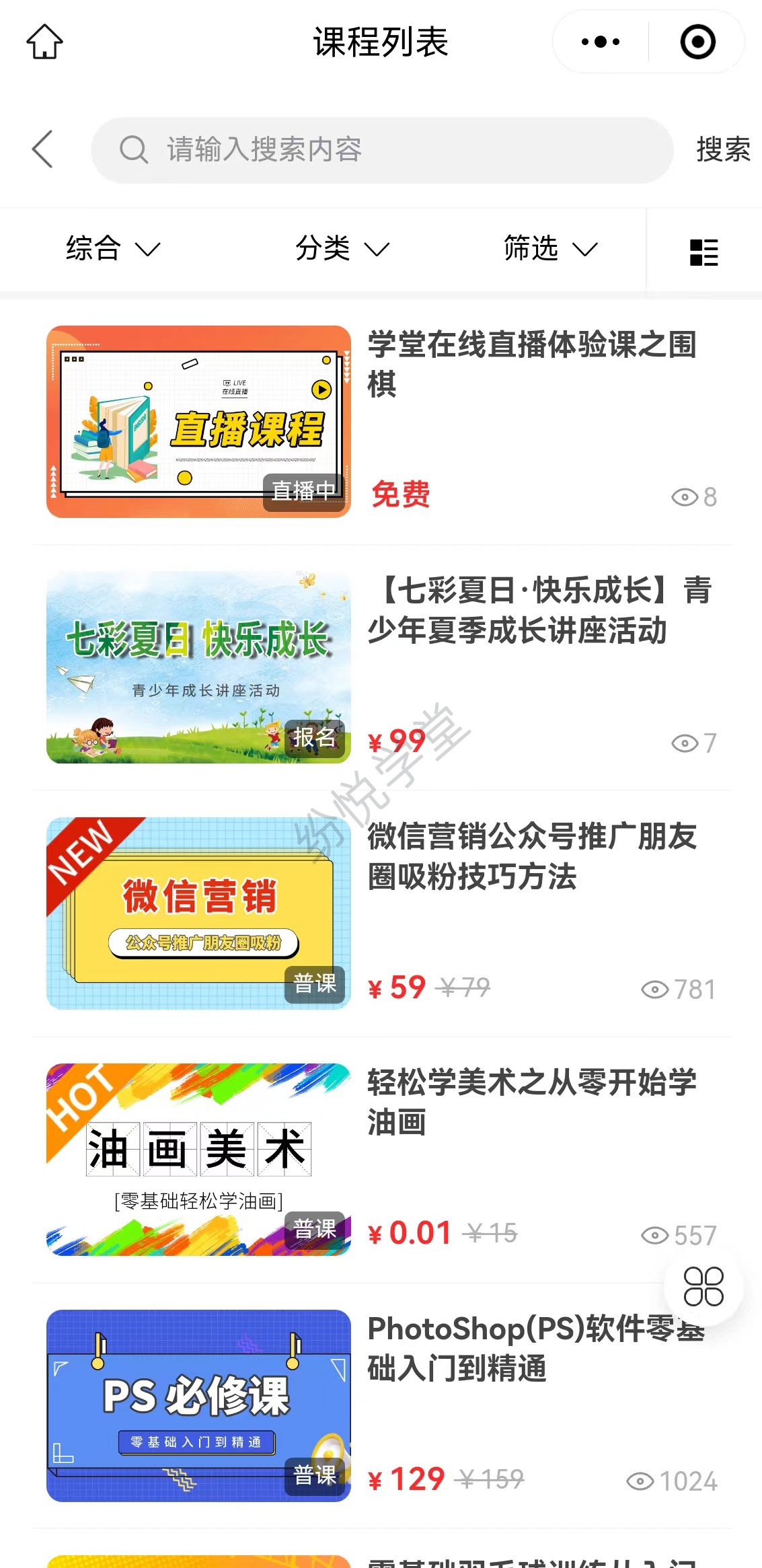Close the mini program via circle button
This screenshot has width=762, height=1568.
pos(697,42)
